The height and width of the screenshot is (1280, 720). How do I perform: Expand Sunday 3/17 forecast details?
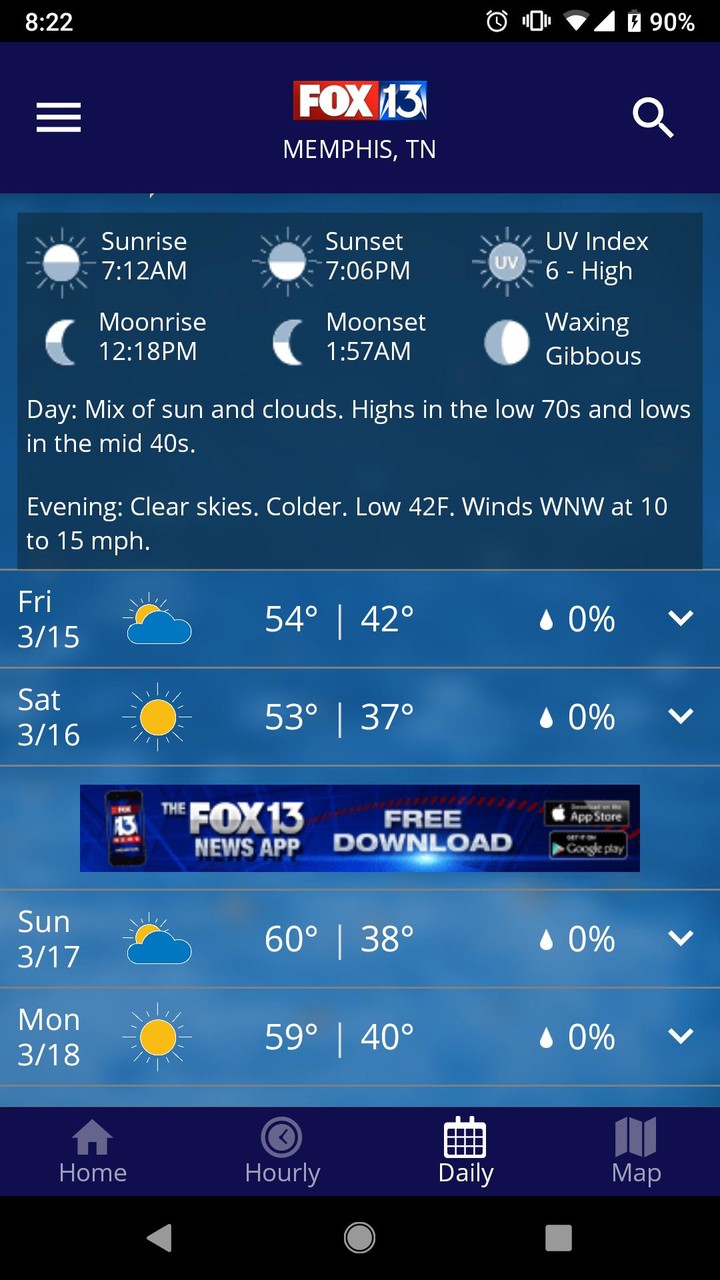click(x=680, y=938)
